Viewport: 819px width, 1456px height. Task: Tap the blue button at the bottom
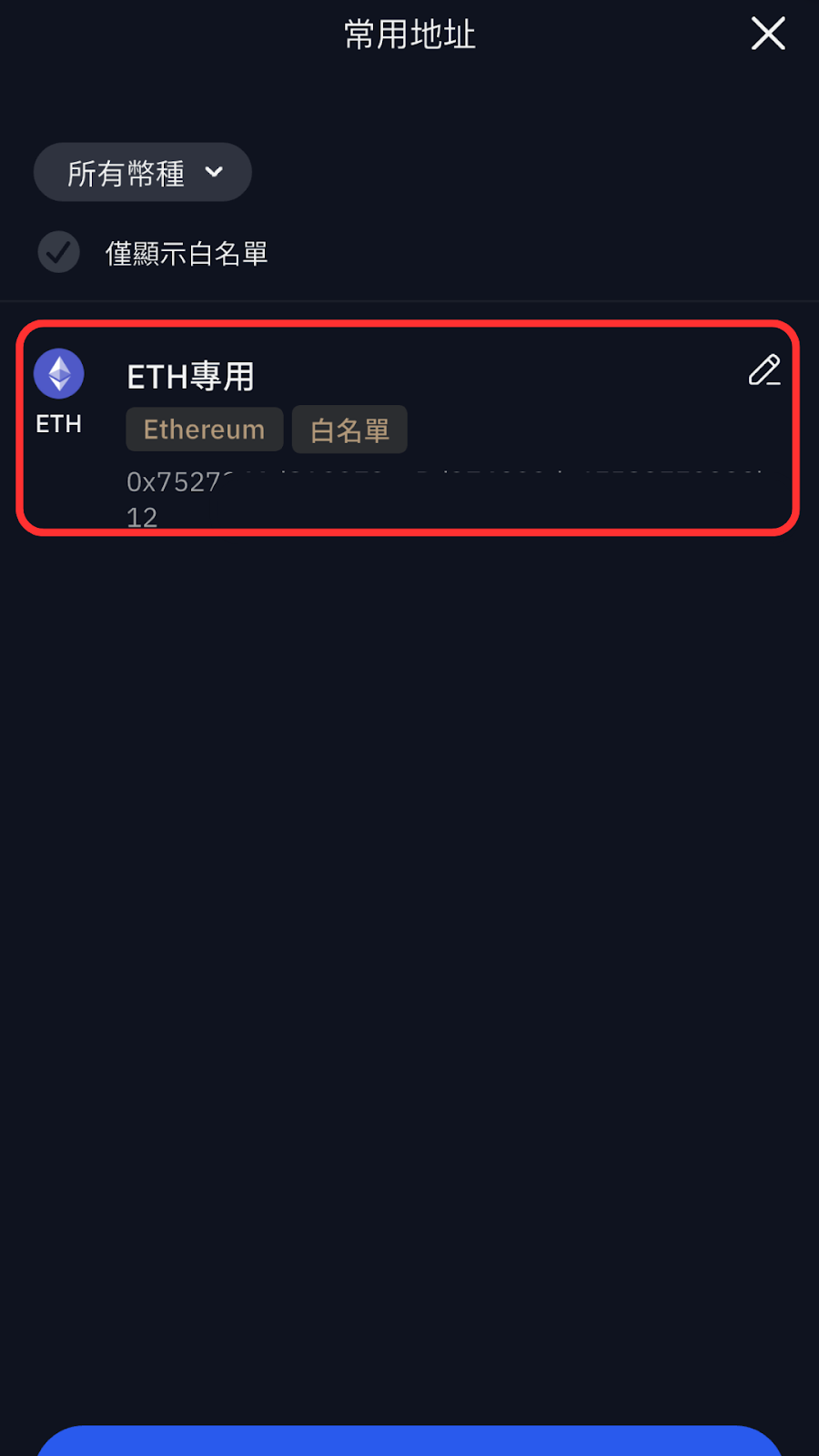pyautogui.click(x=409, y=1441)
